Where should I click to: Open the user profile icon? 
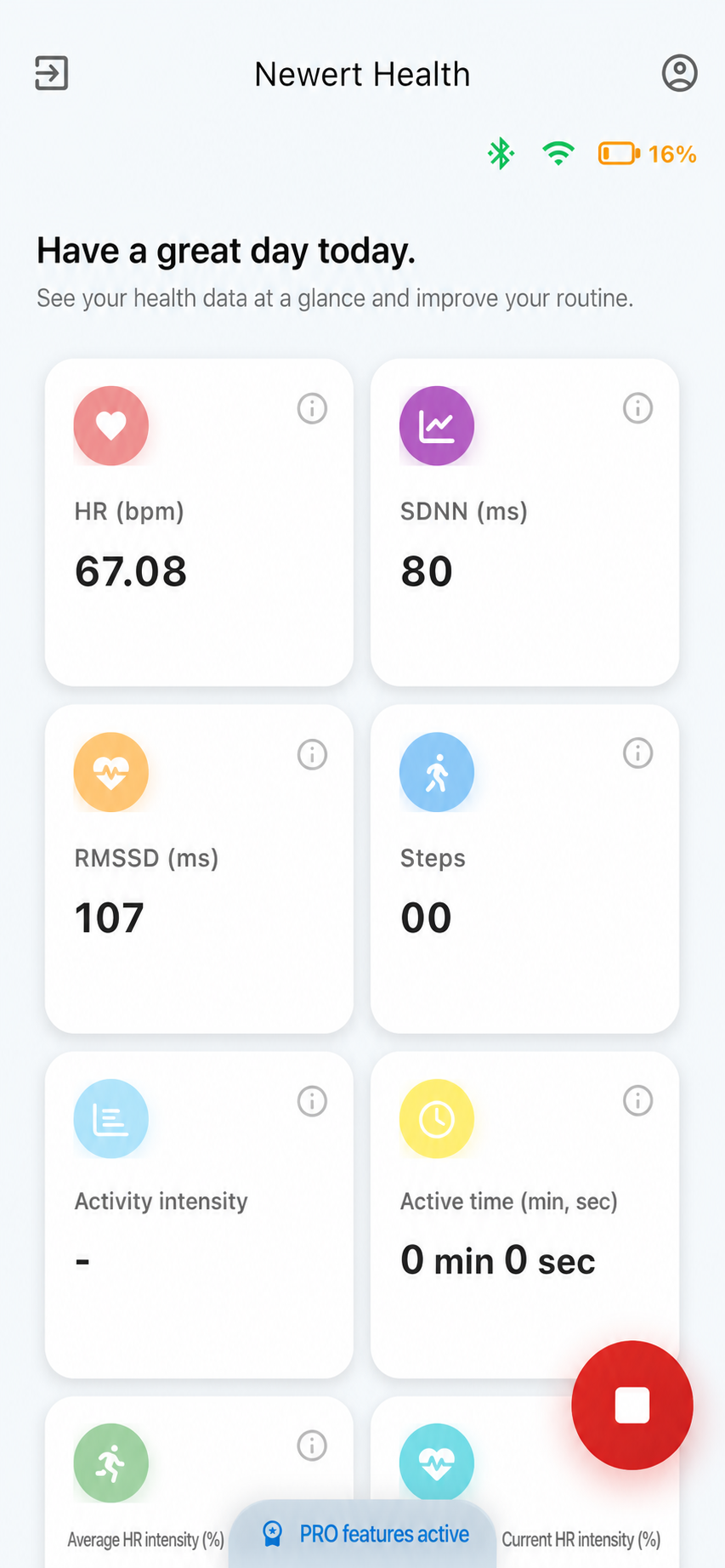(679, 73)
